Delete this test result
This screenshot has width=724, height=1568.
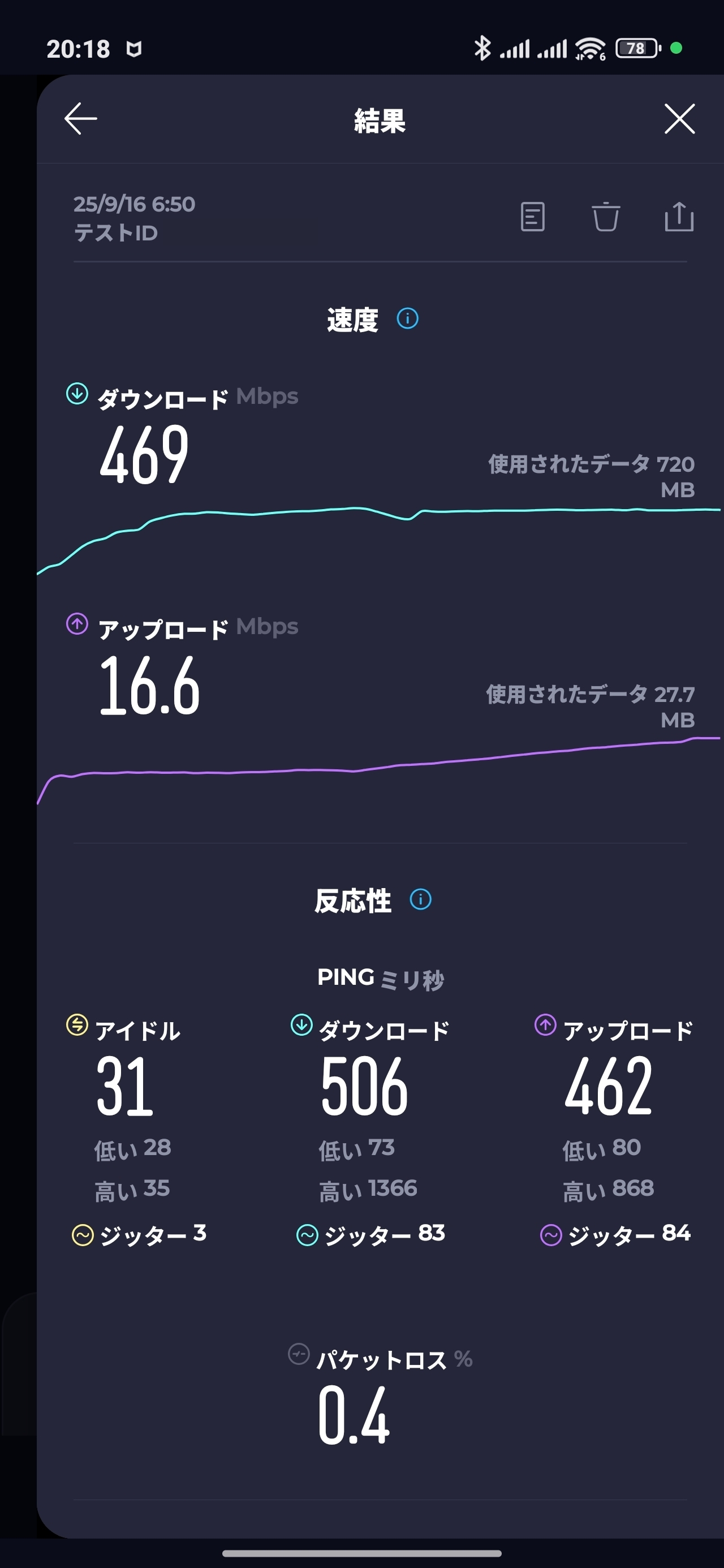click(606, 217)
